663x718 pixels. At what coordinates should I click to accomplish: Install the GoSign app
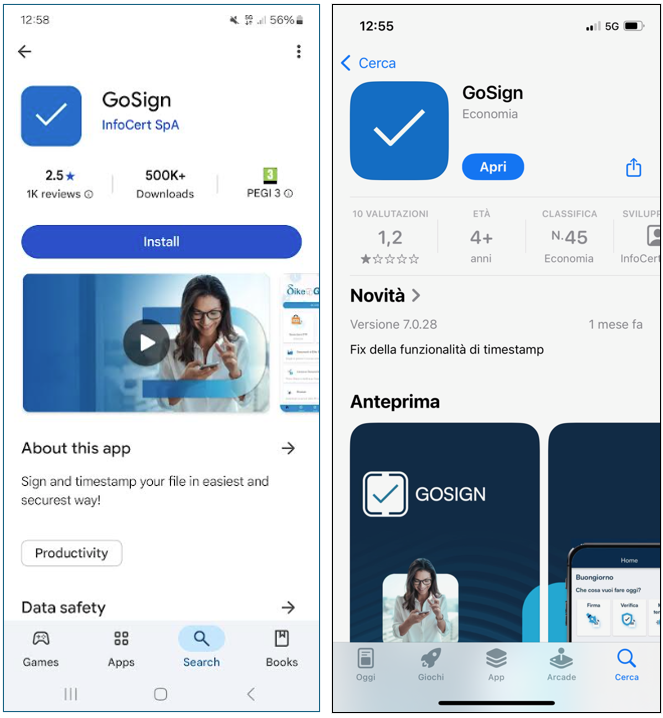pos(161,242)
